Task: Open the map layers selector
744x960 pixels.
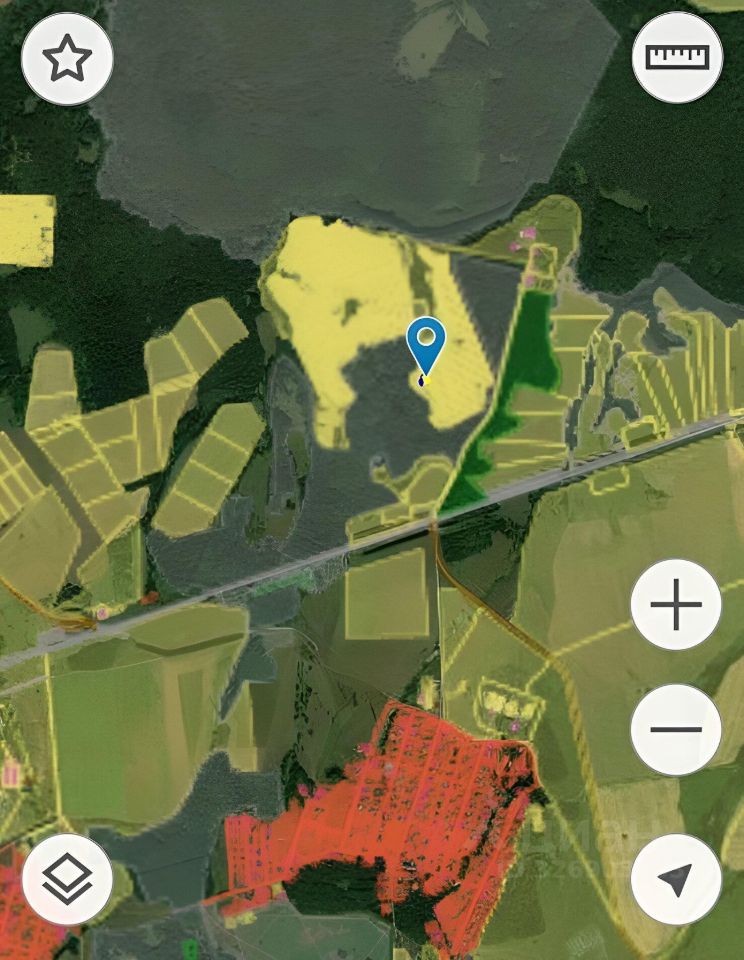Action: [x=67, y=879]
